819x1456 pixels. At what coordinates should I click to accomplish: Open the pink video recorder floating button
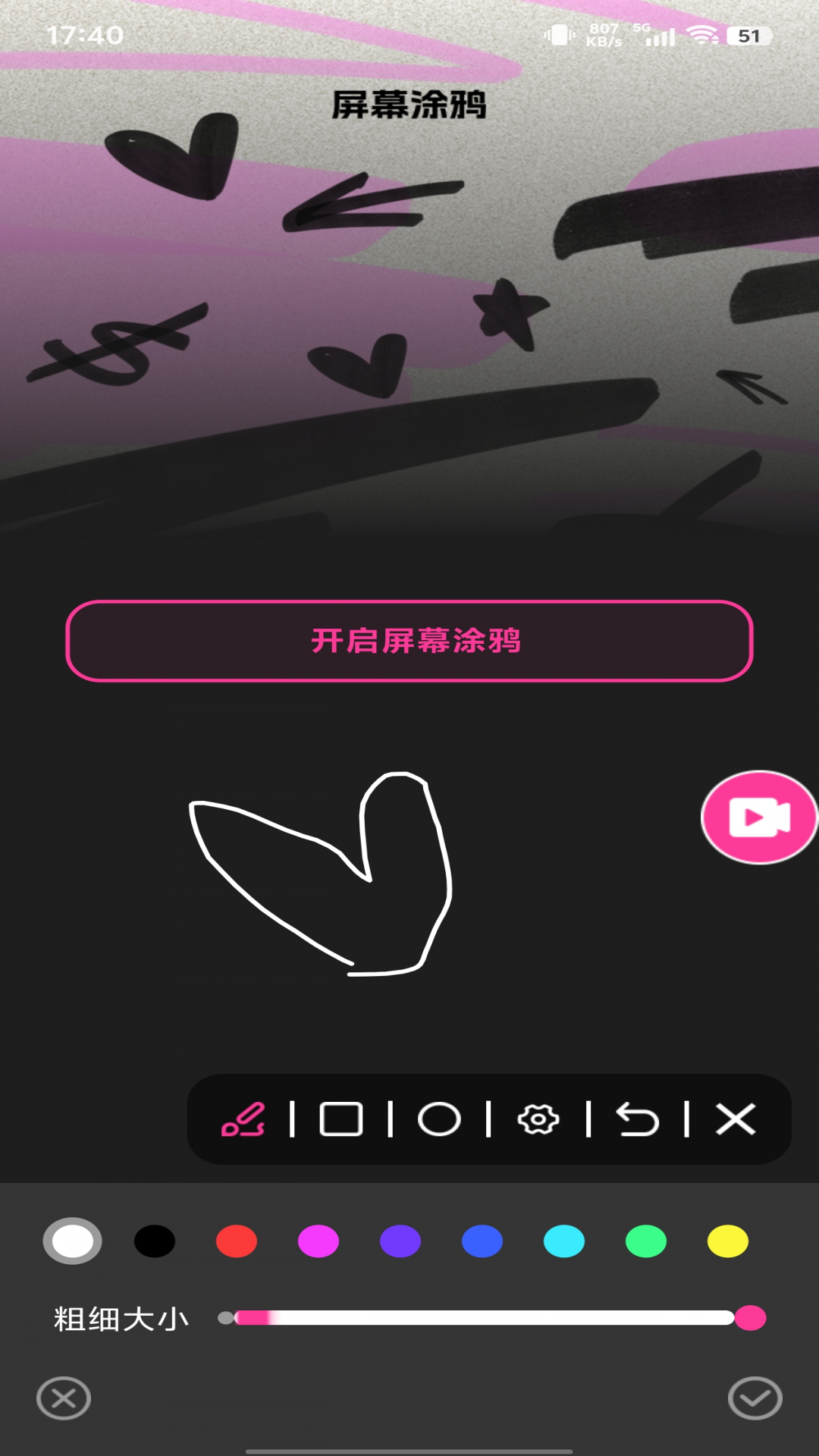tap(759, 817)
